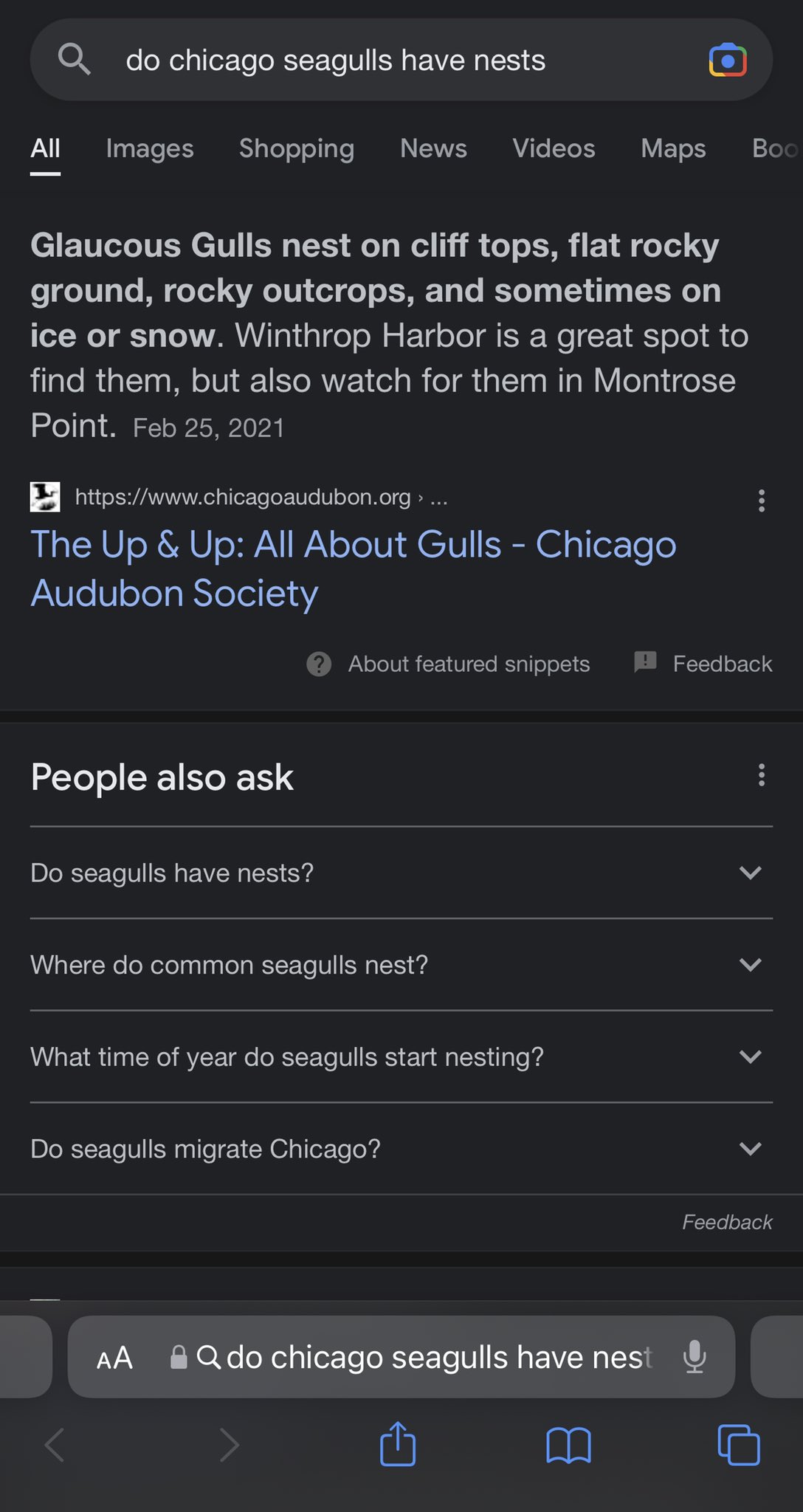Open the People also ask three-dot menu

click(x=761, y=775)
